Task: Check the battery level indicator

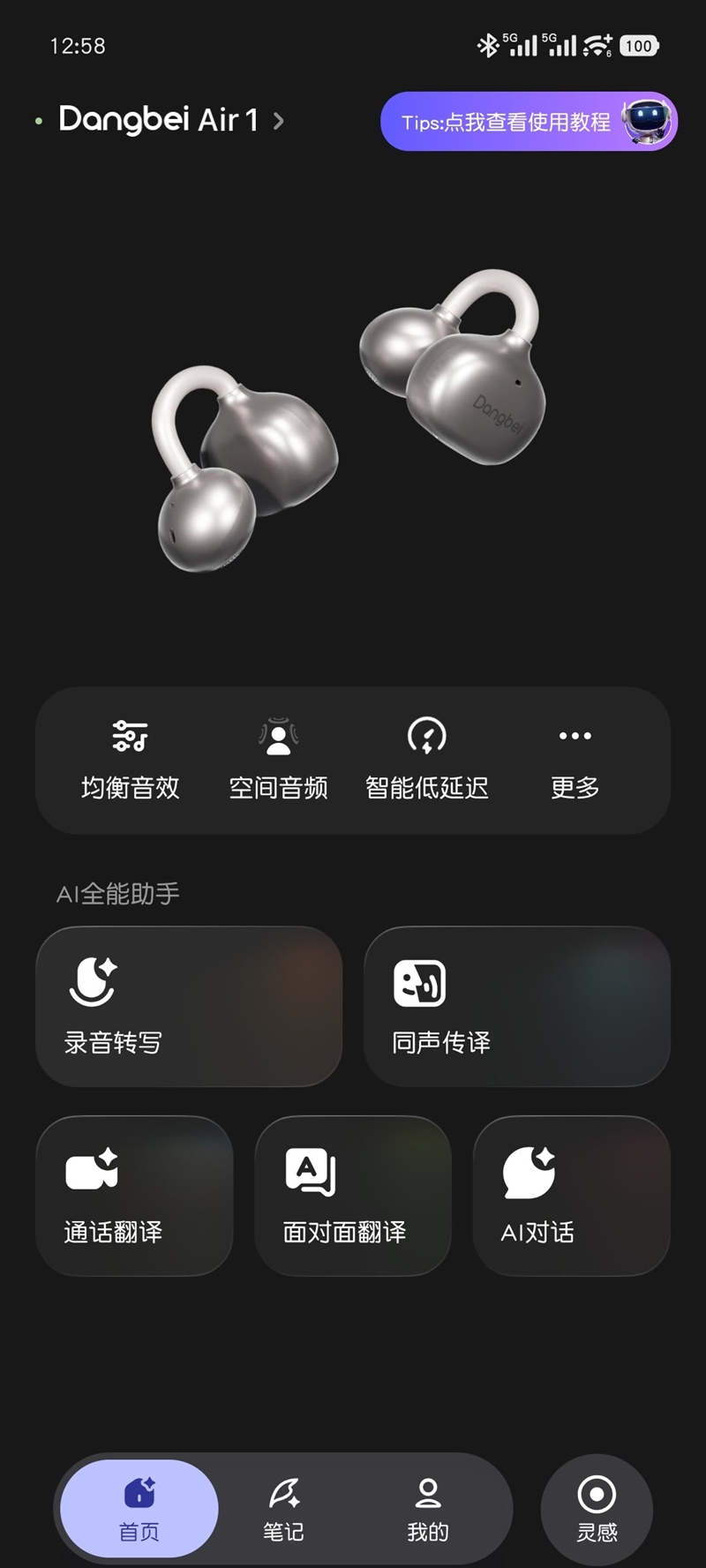Action: (638, 46)
